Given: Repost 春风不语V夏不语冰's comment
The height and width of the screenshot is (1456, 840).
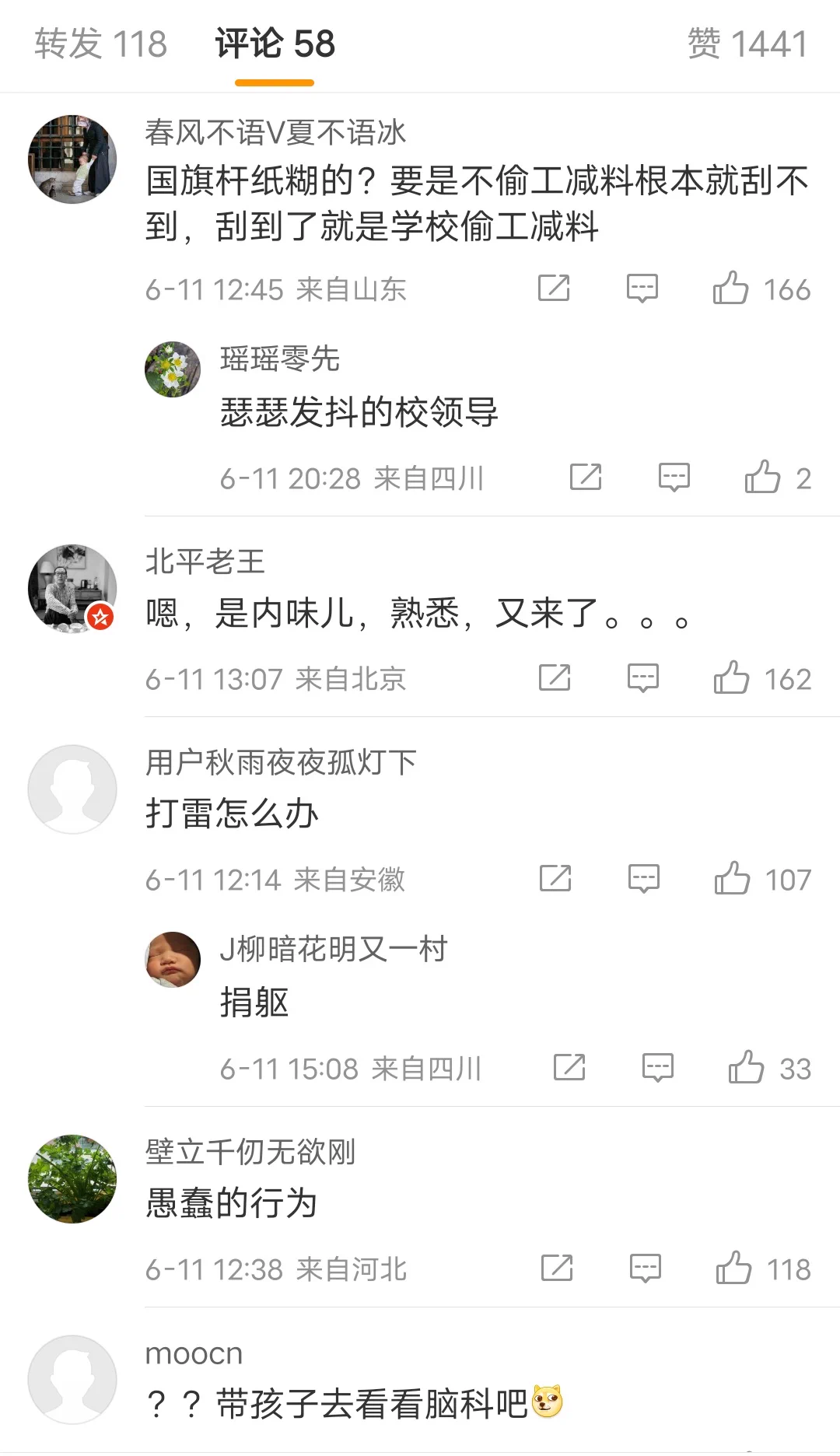Looking at the screenshot, I should click(x=554, y=289).
